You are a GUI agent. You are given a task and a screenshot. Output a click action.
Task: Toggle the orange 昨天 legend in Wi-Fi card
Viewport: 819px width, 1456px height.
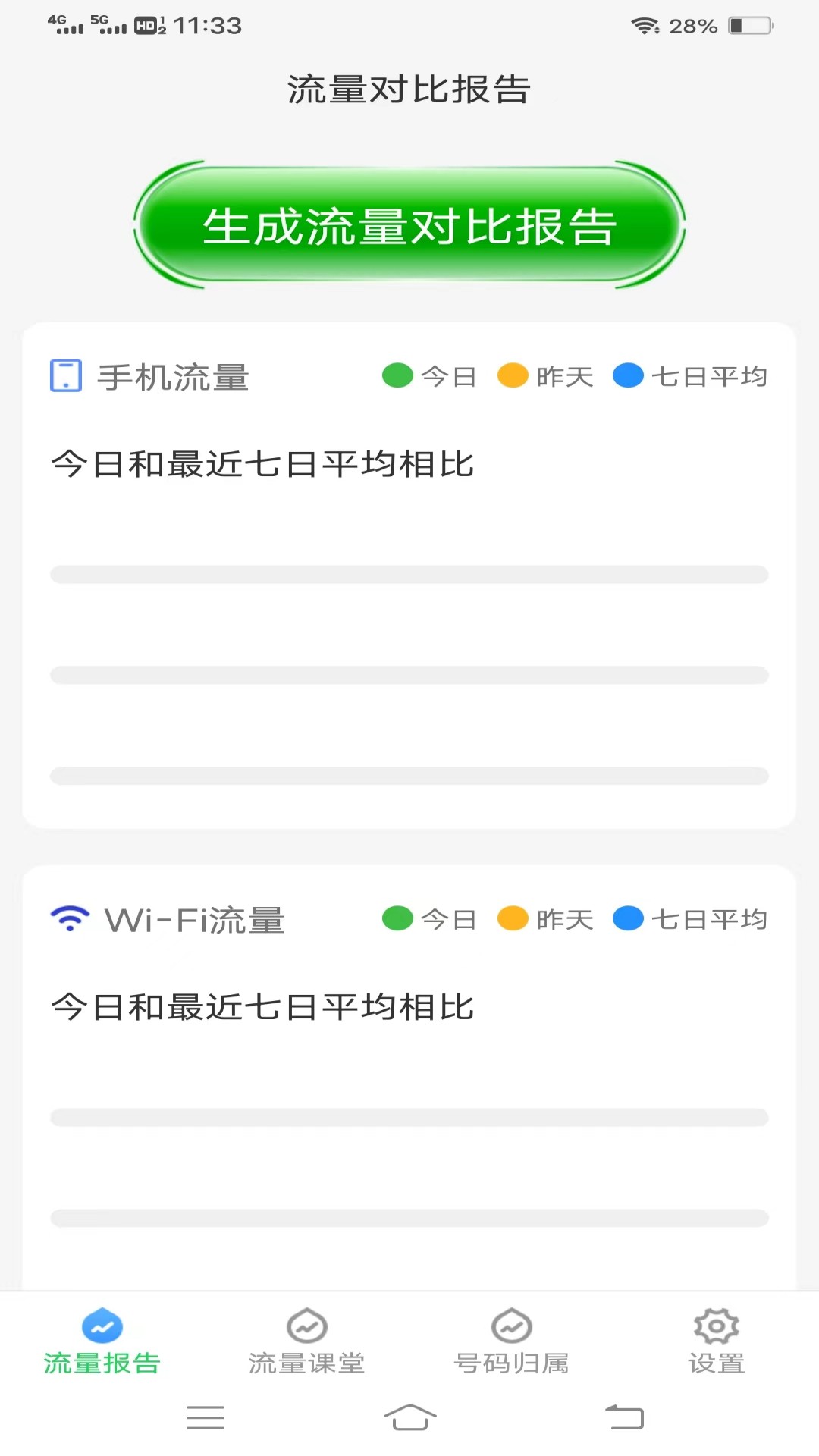[514, 917]
